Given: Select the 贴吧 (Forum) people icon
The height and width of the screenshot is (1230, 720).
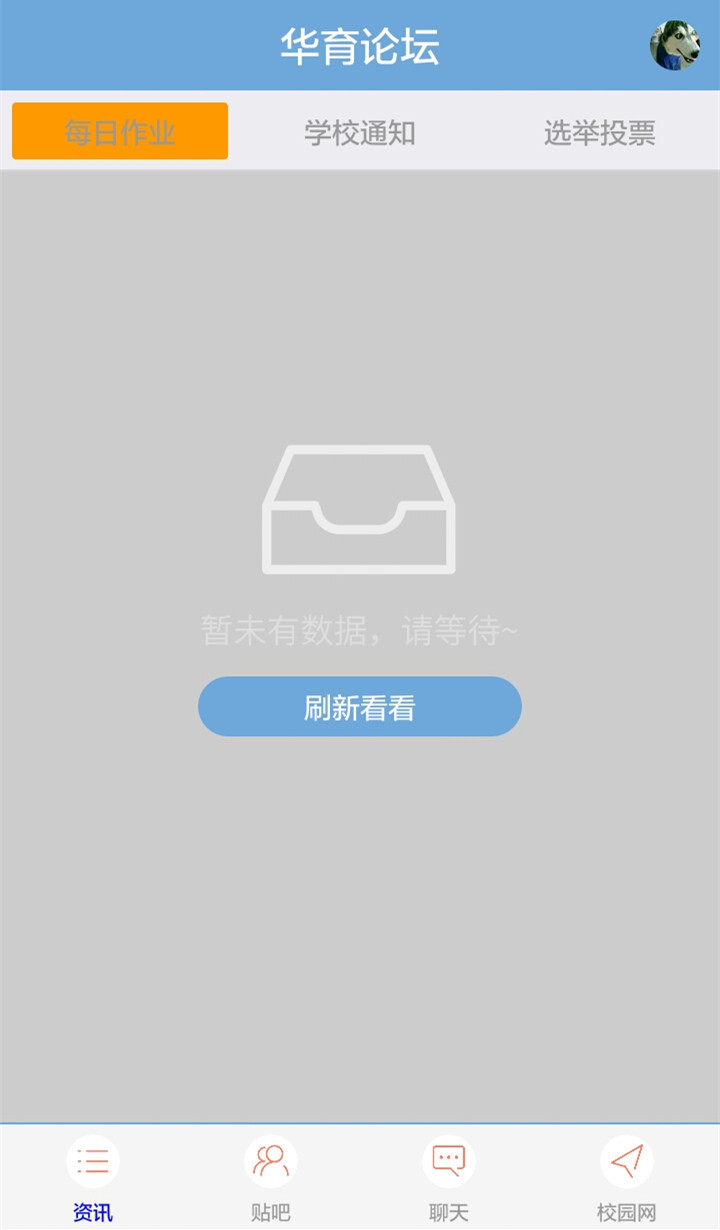Looking at the screenshot, I should pyautogui.click(x=270, y=1160).
